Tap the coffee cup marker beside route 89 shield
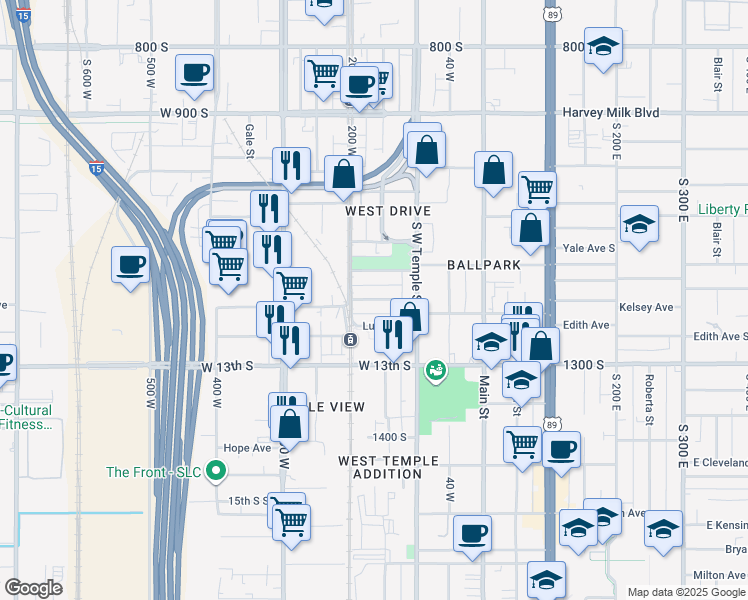The image size is (748, 600). (x=561, y=454)
